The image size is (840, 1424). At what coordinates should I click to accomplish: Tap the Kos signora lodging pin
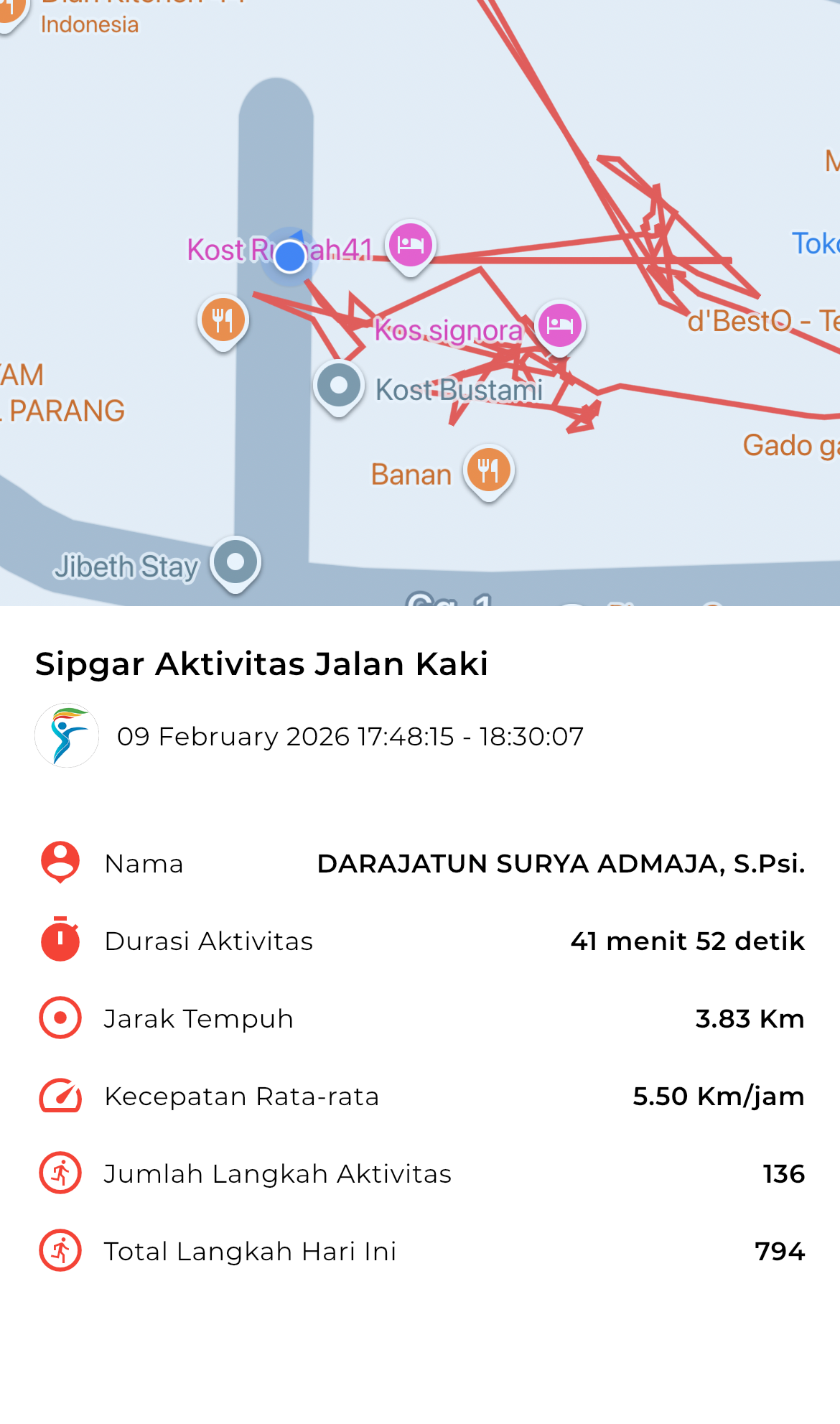click(559, 325)
